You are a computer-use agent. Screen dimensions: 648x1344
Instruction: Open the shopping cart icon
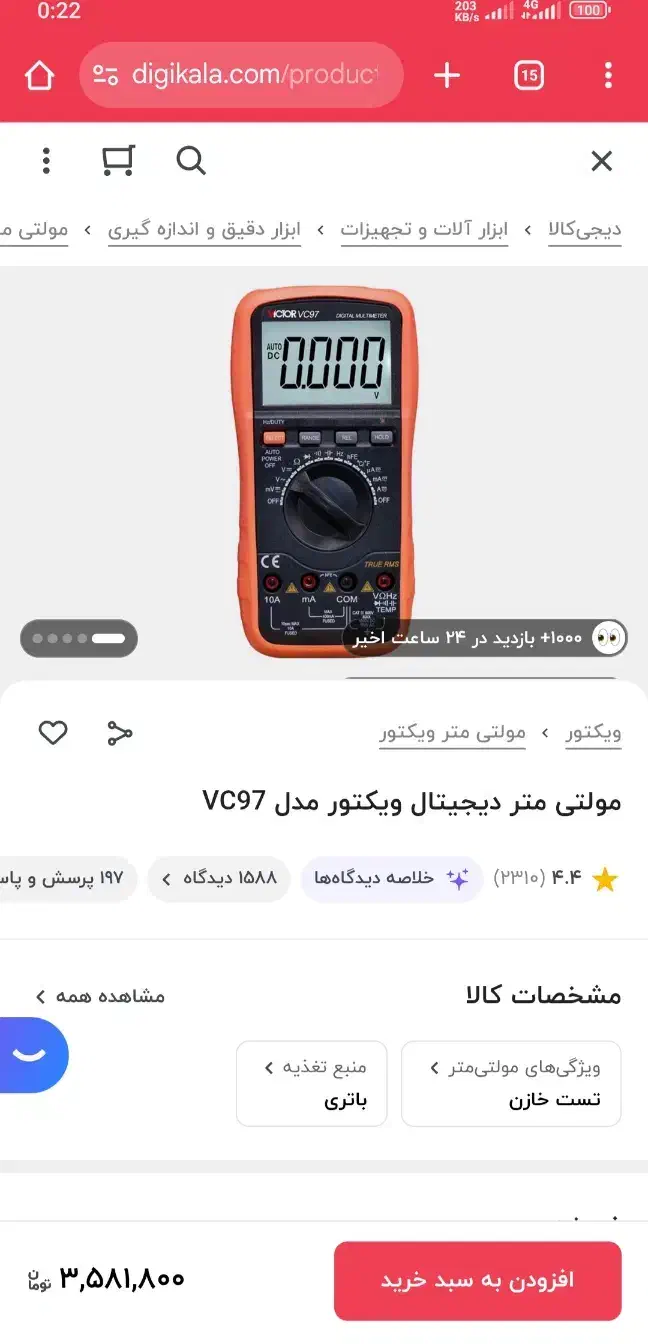[x=118, y=160]
